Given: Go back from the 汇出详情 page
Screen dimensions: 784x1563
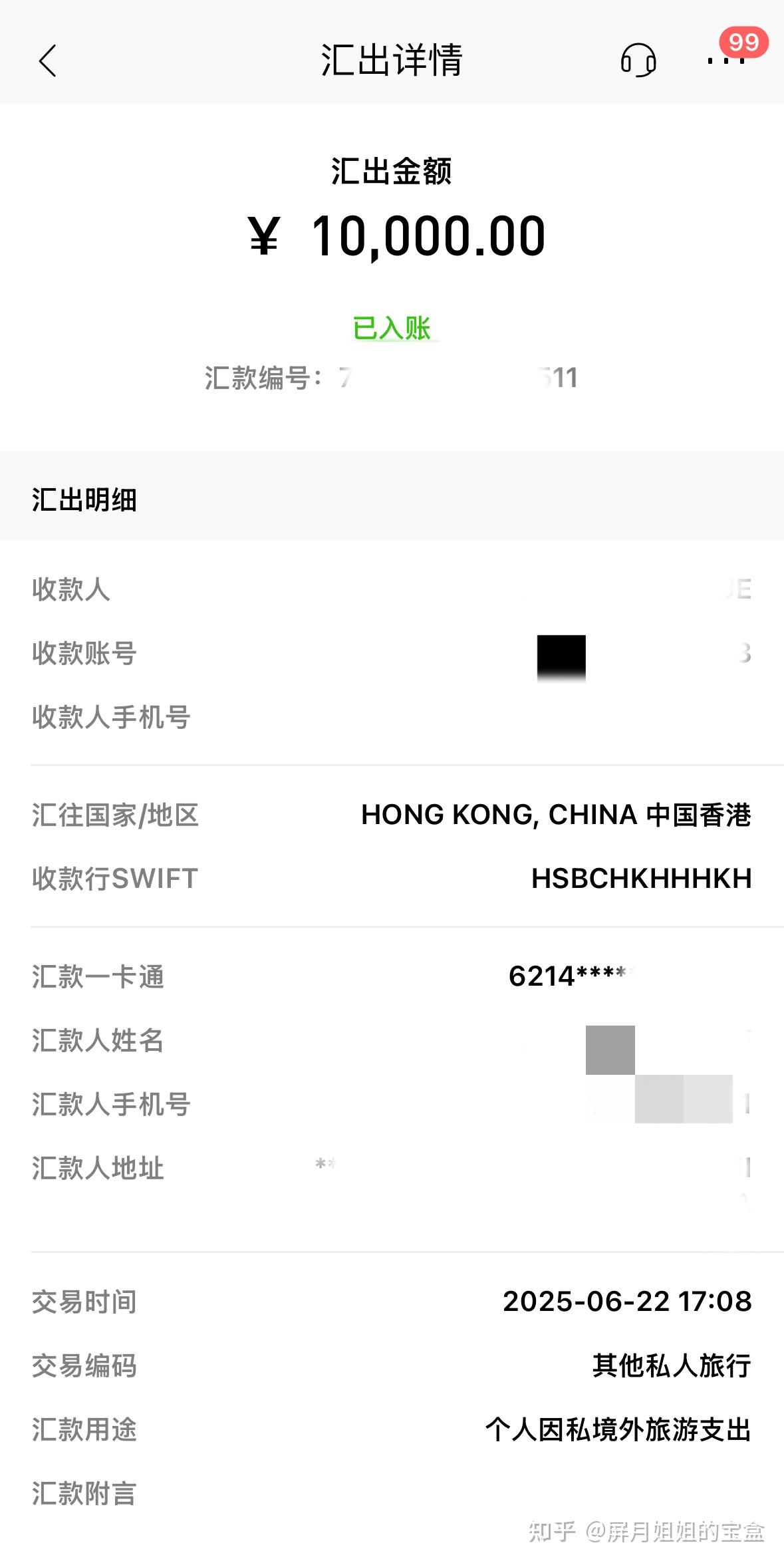Looking at the screenshot, I should point(48,61).
